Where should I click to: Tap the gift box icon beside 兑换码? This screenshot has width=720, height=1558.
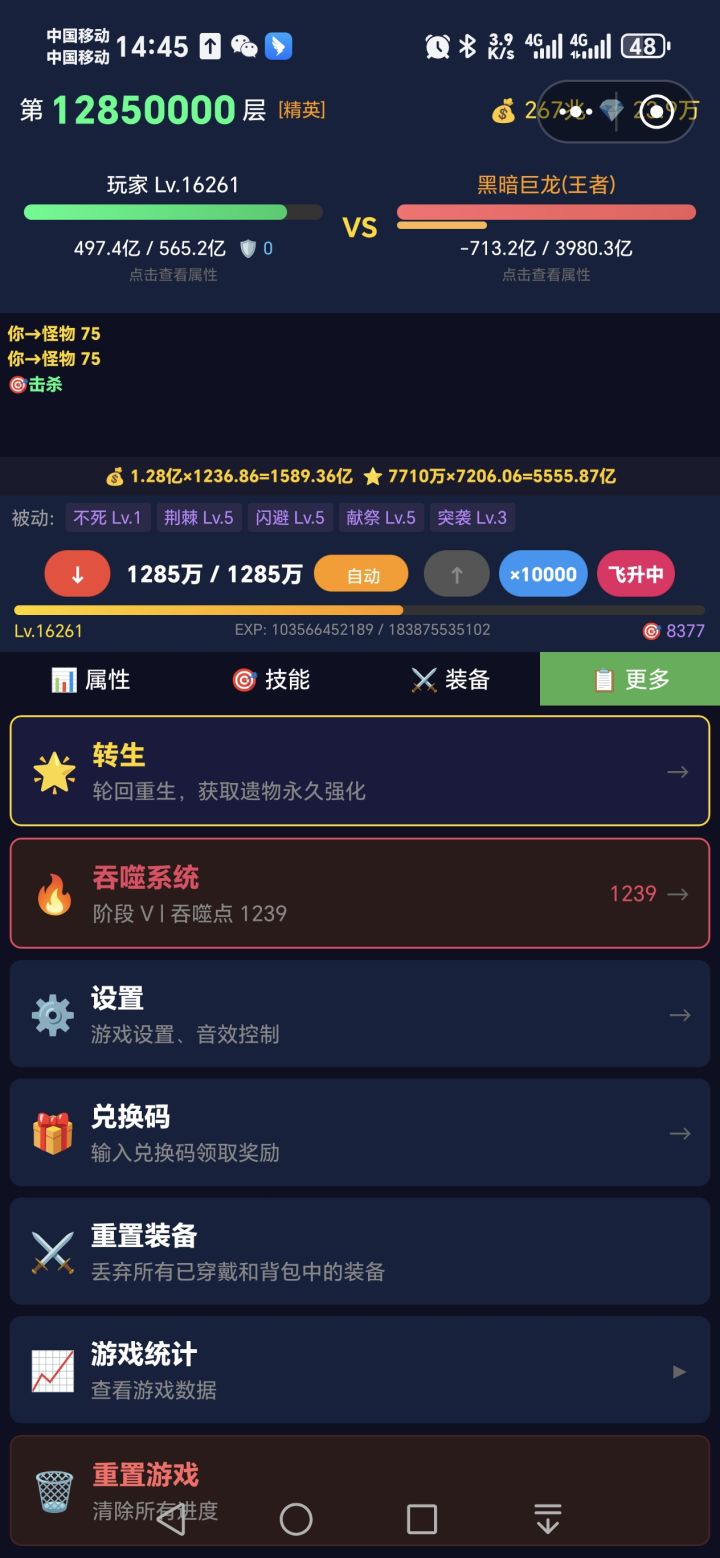pyautogui.click(x=52, y=1133)
